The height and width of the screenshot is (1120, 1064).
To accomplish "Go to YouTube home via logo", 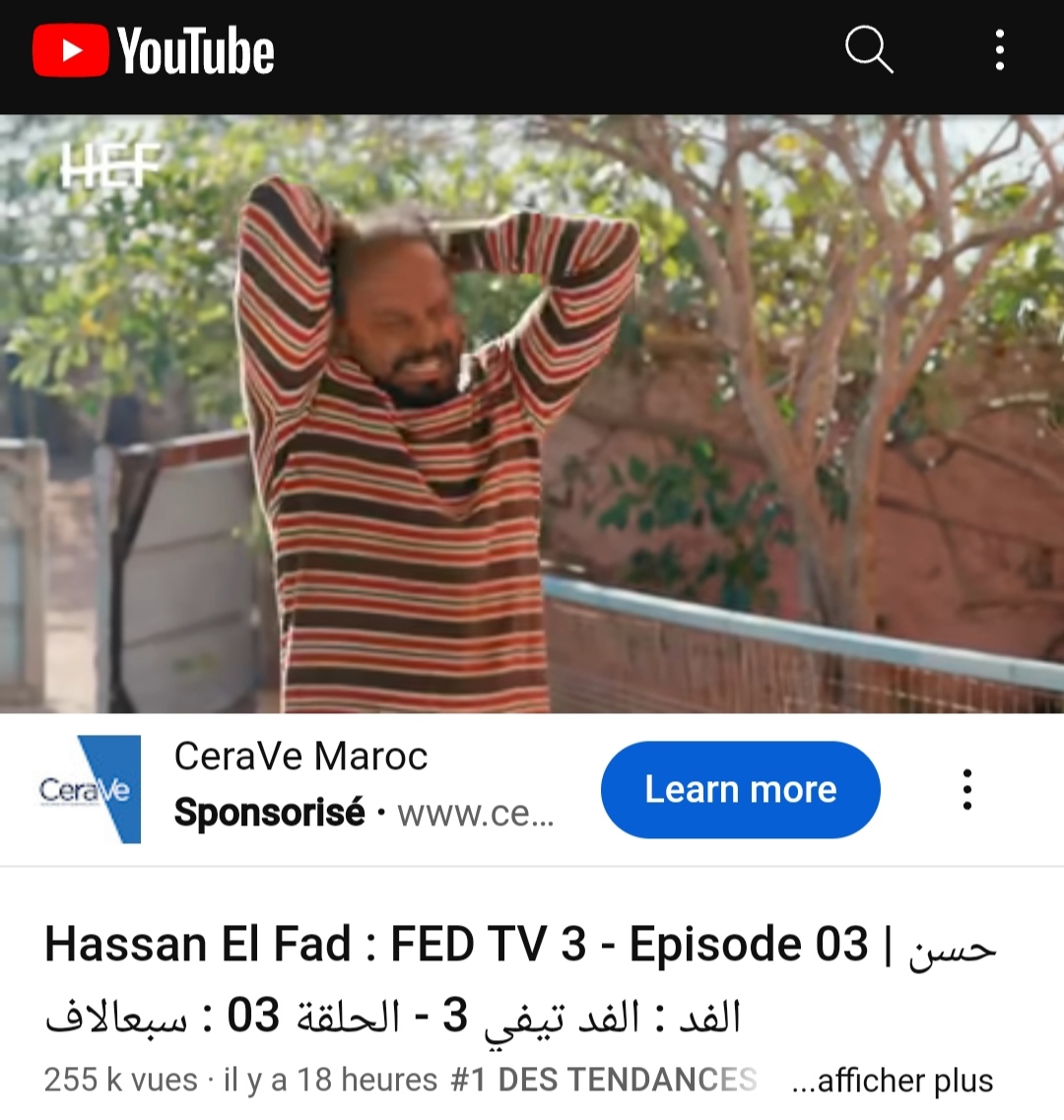I will tap(154, 51).
